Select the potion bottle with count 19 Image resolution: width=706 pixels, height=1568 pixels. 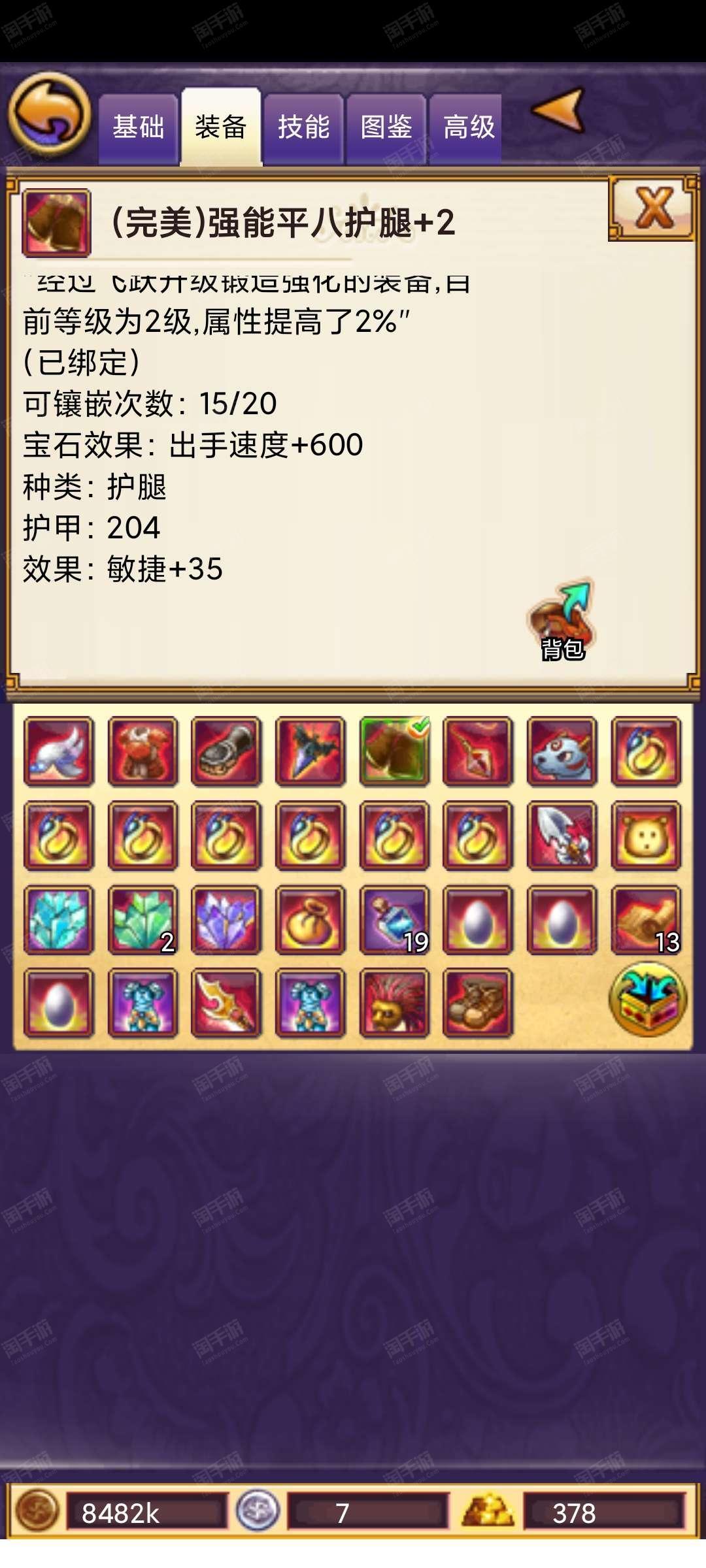(x=394, y=919)
